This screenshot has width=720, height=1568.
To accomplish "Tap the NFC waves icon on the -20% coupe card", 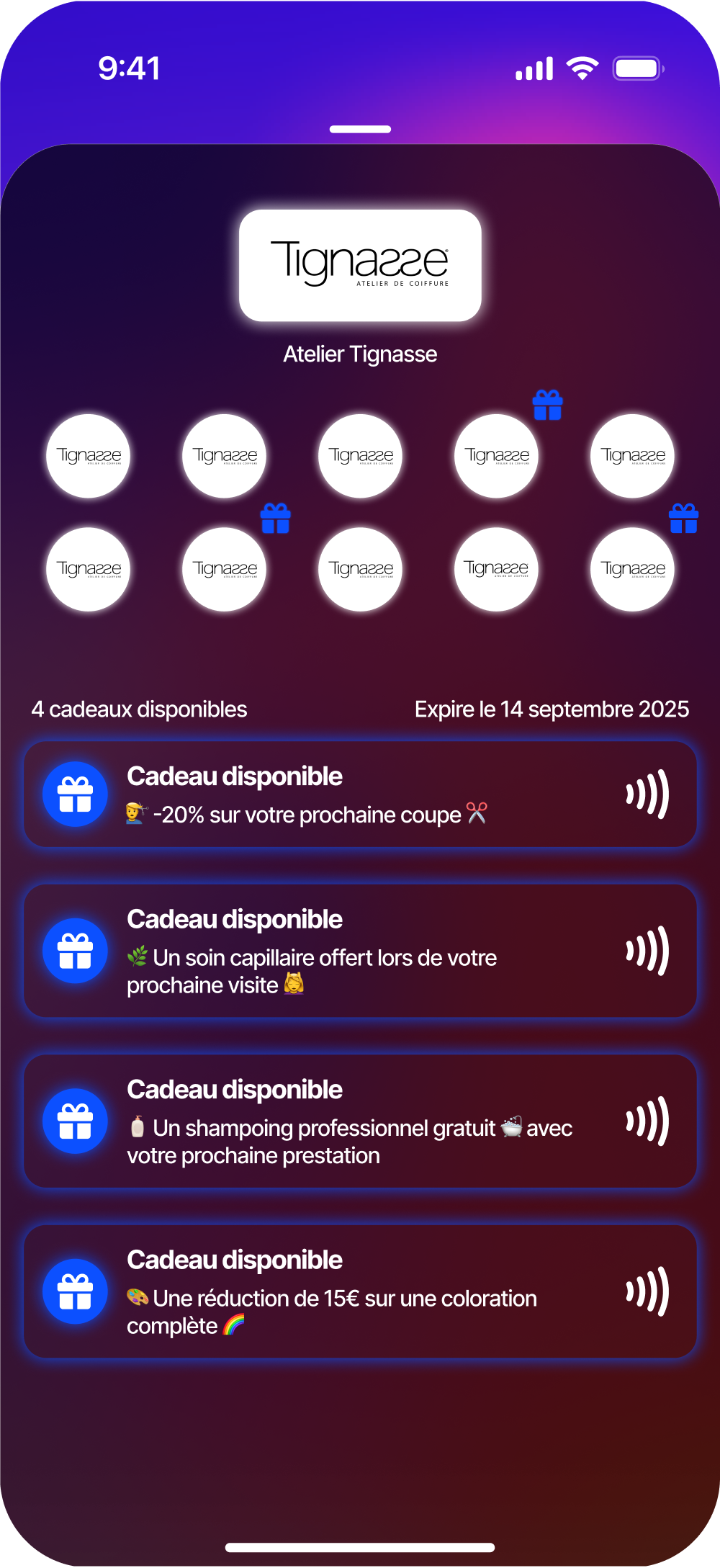I will [647, 794].
